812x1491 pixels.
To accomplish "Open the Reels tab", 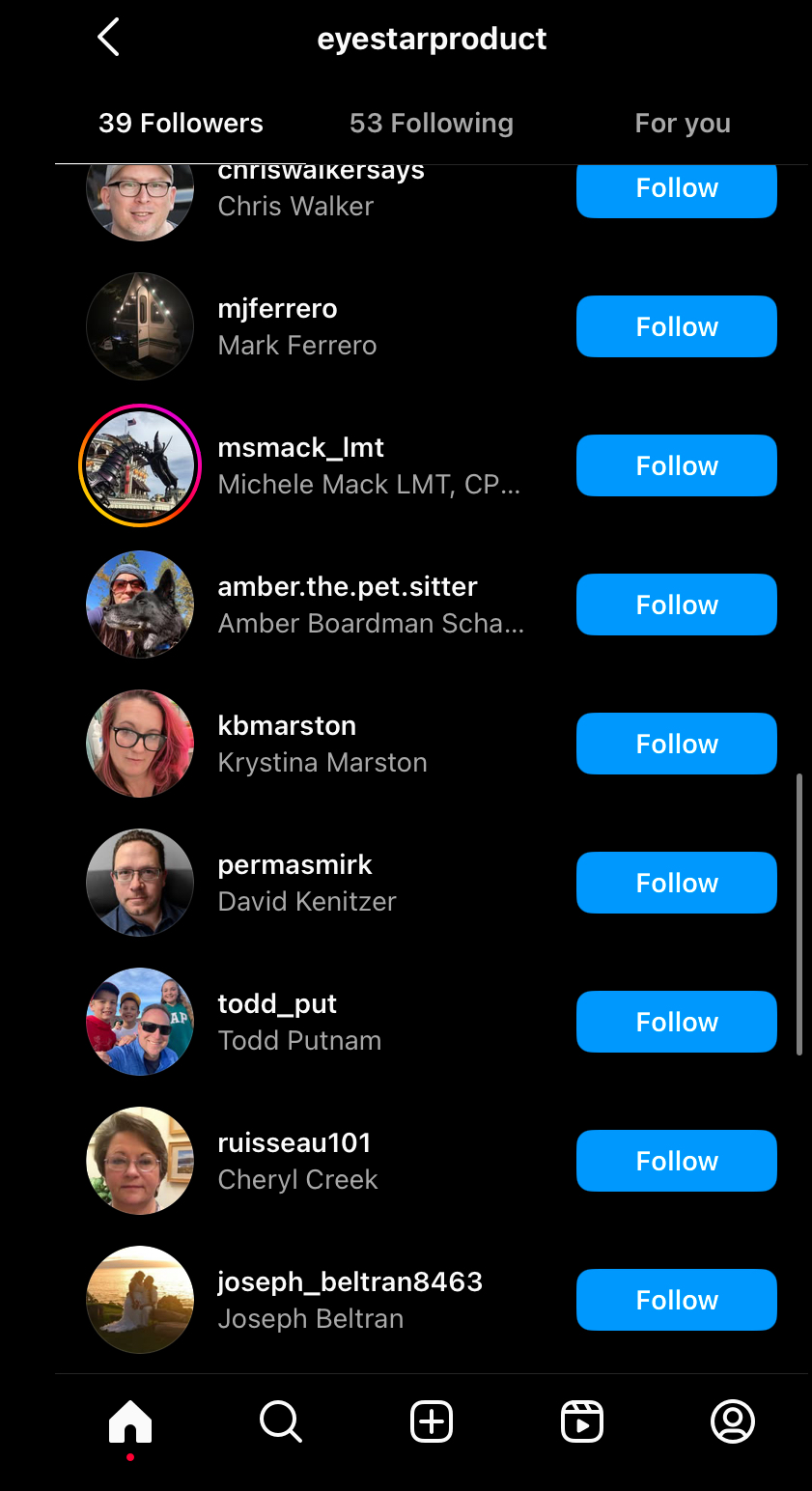I will point(582,1421).
